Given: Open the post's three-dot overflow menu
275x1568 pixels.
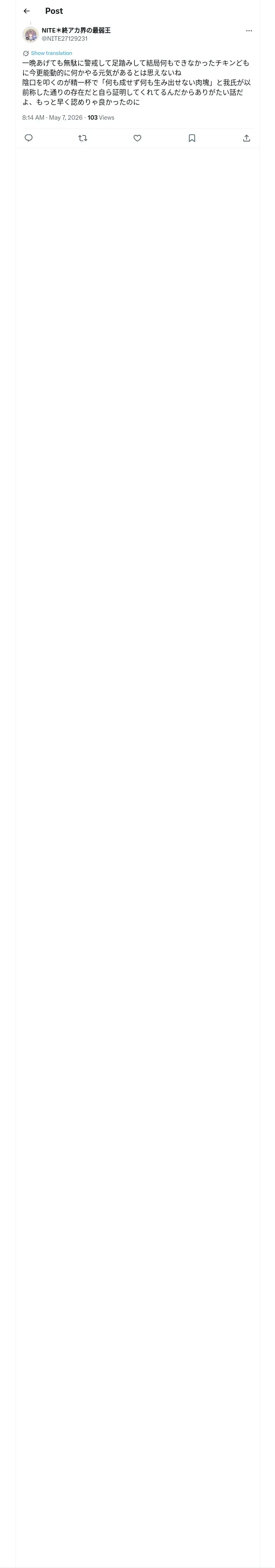Looking at the screenshot, I should click(x=249, y=31).
